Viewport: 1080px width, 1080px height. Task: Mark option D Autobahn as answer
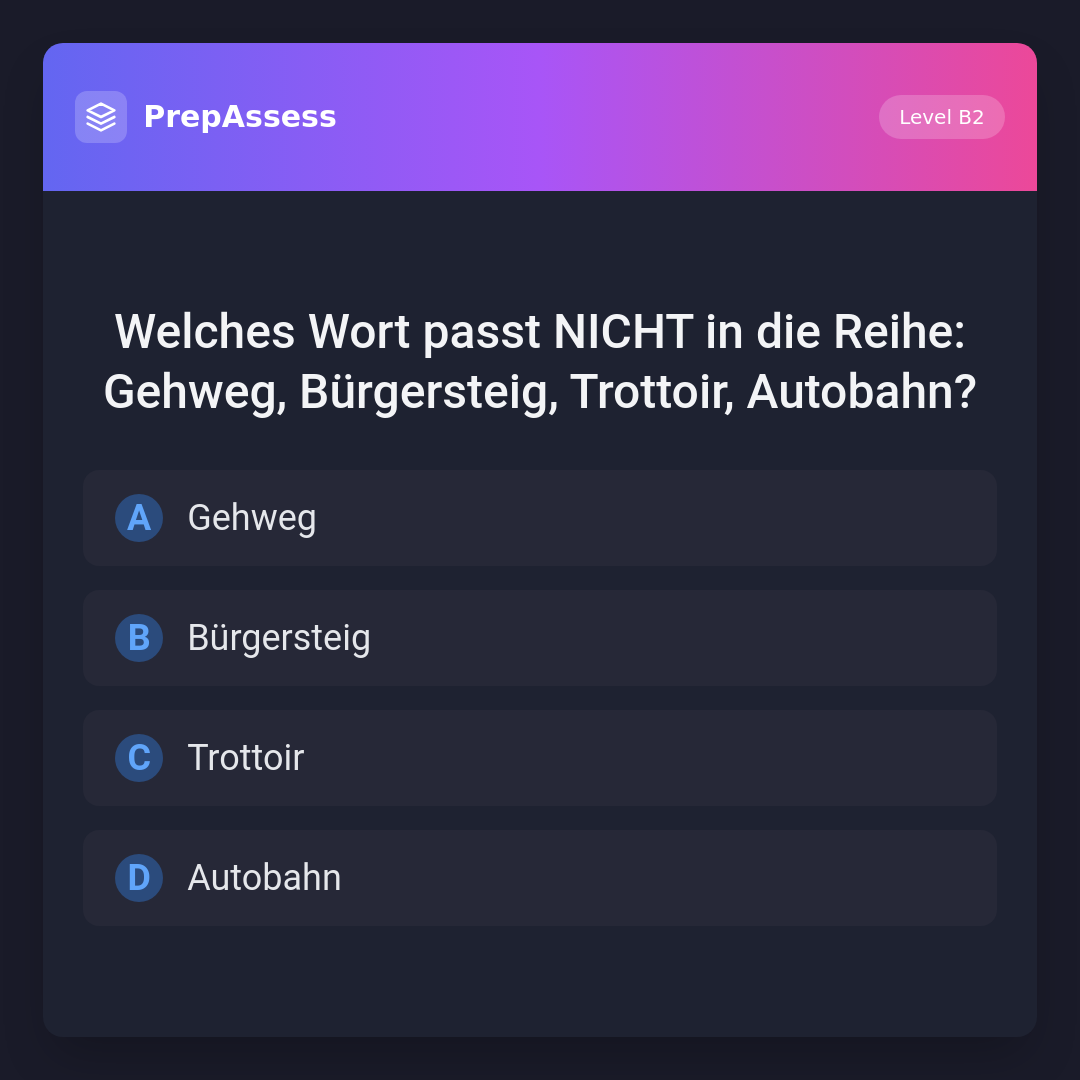[x=540, y=878]
